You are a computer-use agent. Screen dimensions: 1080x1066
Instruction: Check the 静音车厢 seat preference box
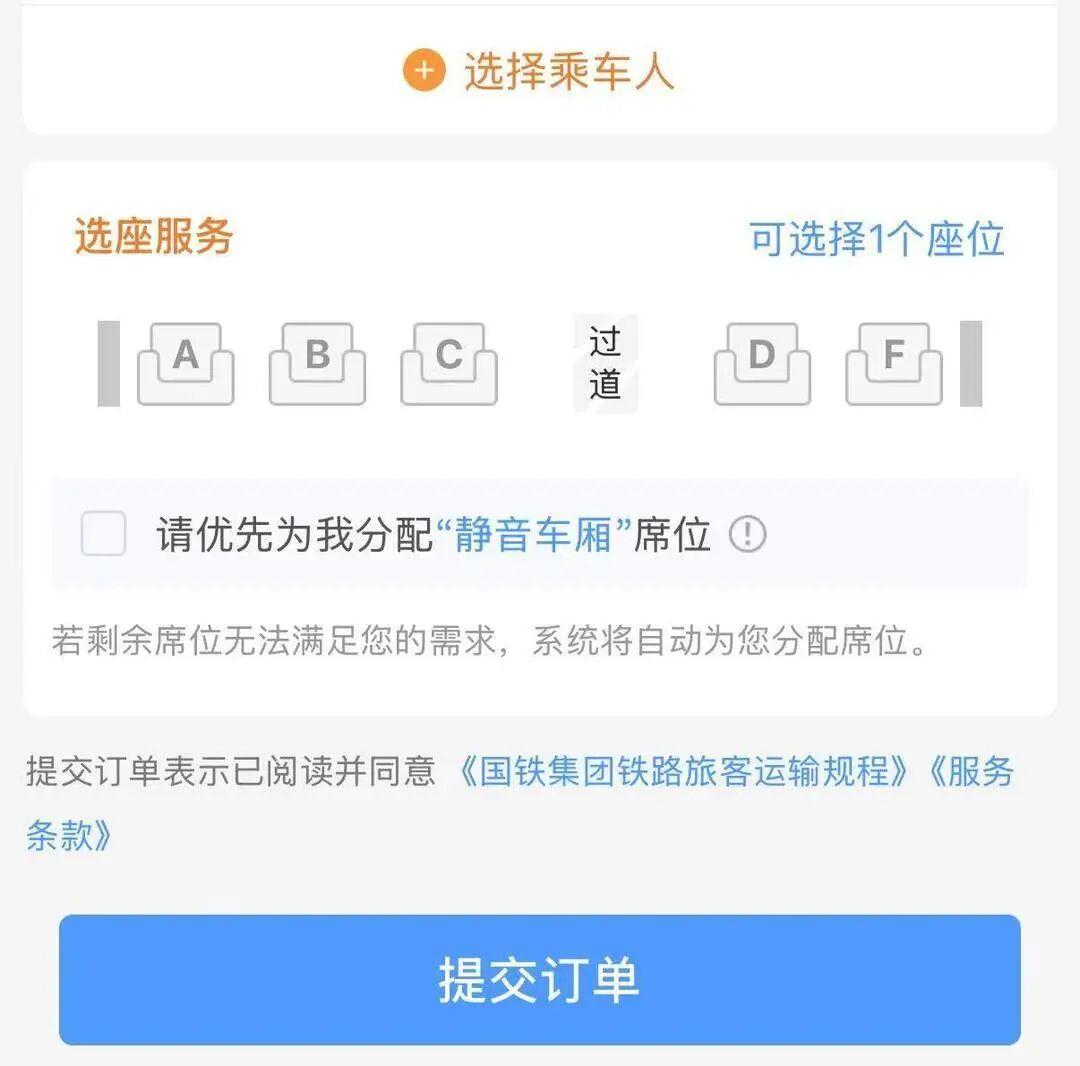(x=104, y=534)
